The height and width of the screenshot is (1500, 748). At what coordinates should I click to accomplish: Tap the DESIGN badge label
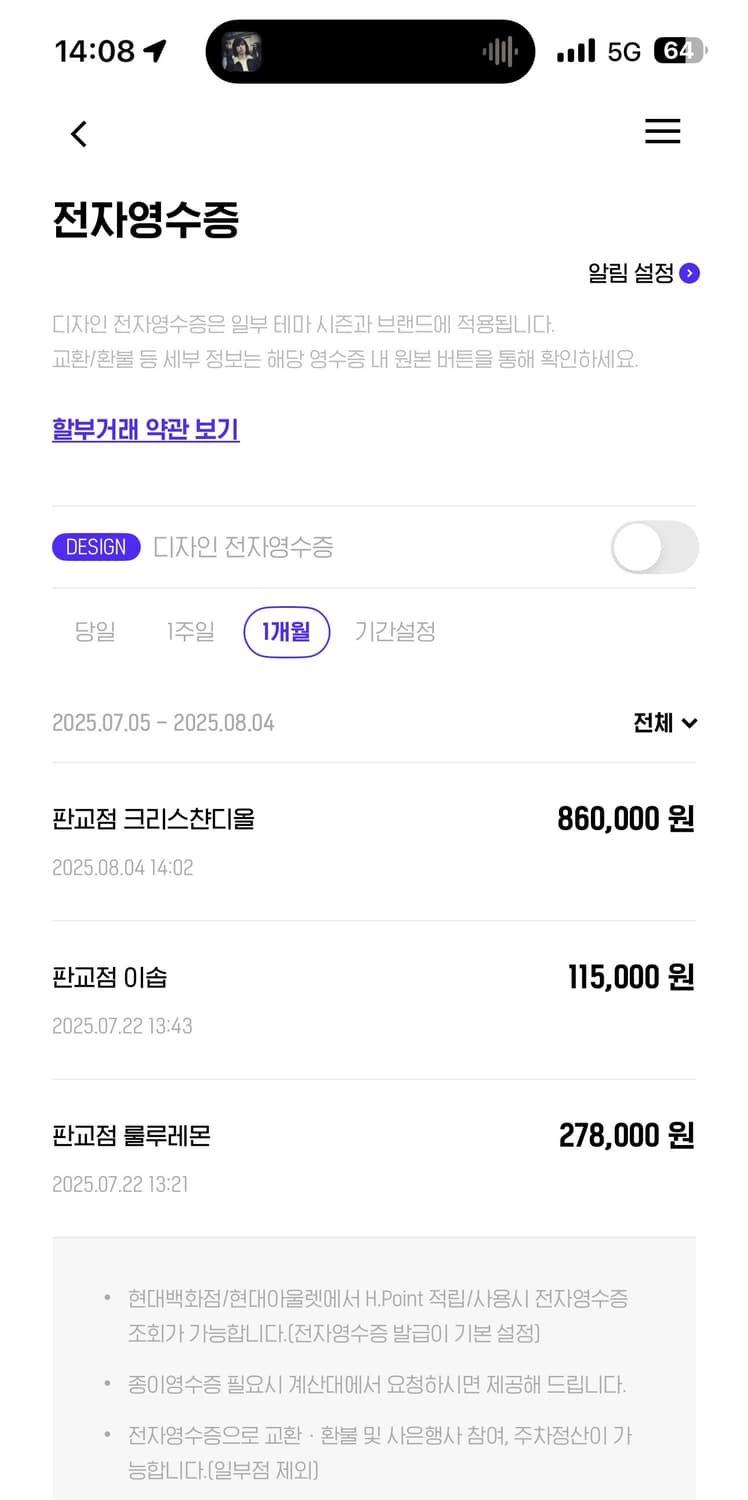96,547
